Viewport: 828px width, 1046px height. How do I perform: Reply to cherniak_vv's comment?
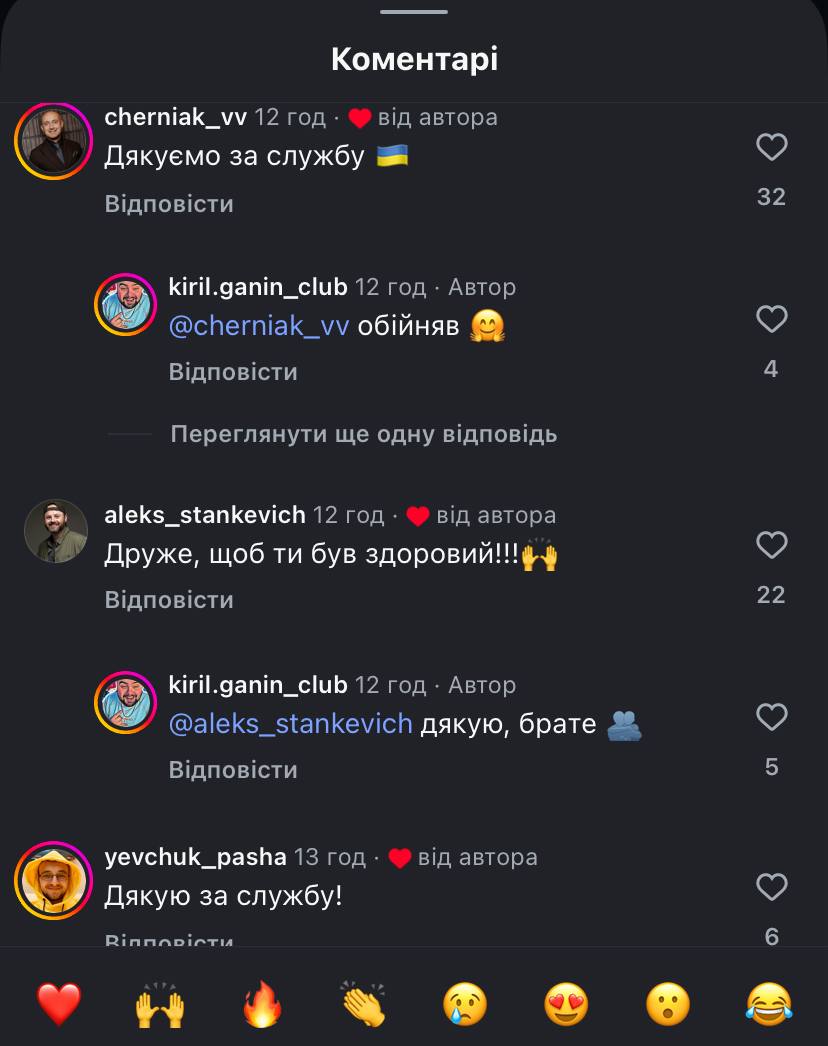(x=168, y=204)
